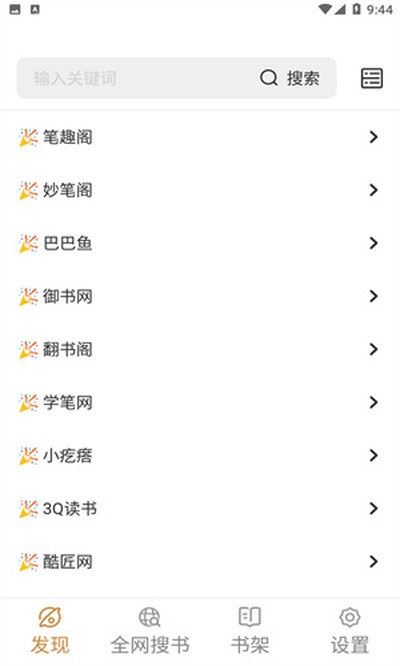The height and width of the screenshot is (666, 400).
Task: Select the 发现 tab
Action: [50, 631]
